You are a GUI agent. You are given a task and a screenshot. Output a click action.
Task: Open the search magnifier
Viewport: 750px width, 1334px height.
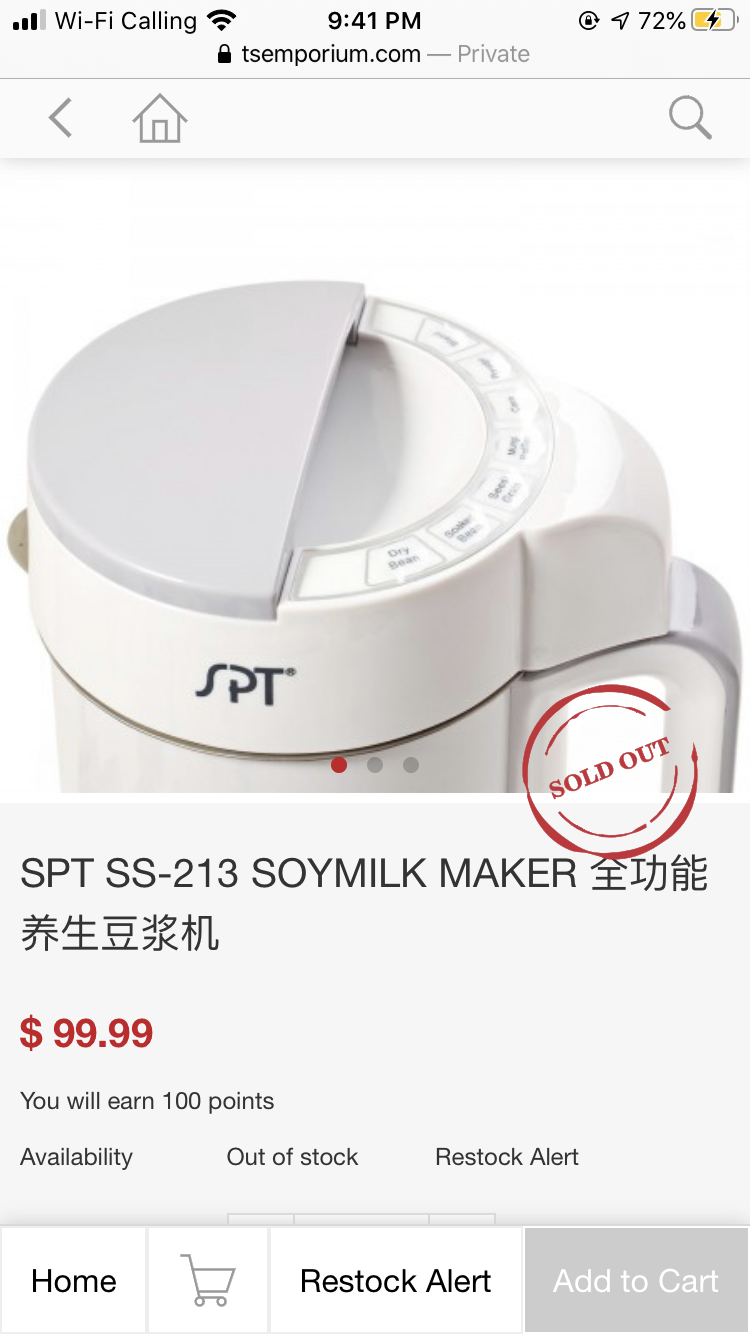(x=689, y=119)
